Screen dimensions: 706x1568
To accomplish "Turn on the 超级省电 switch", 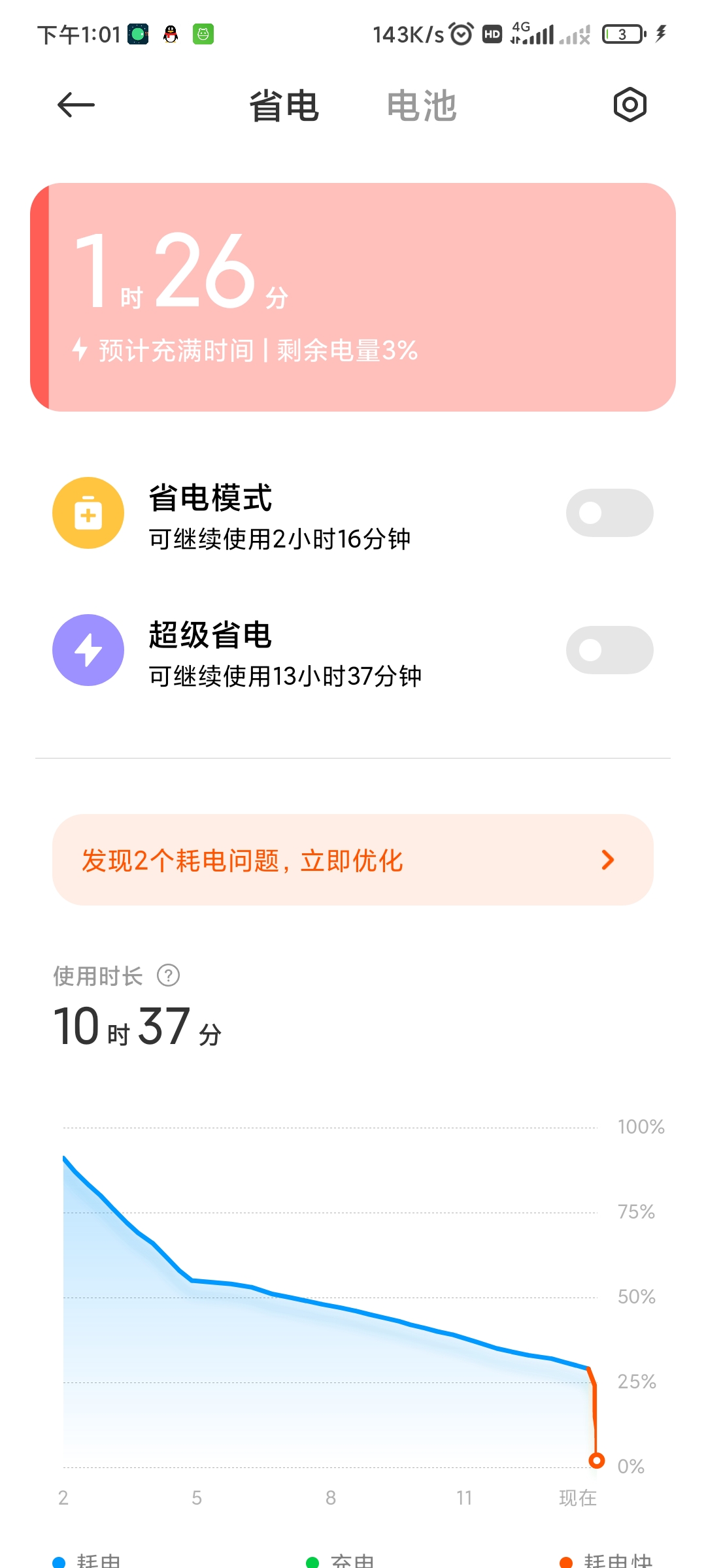I will point(610,650).
